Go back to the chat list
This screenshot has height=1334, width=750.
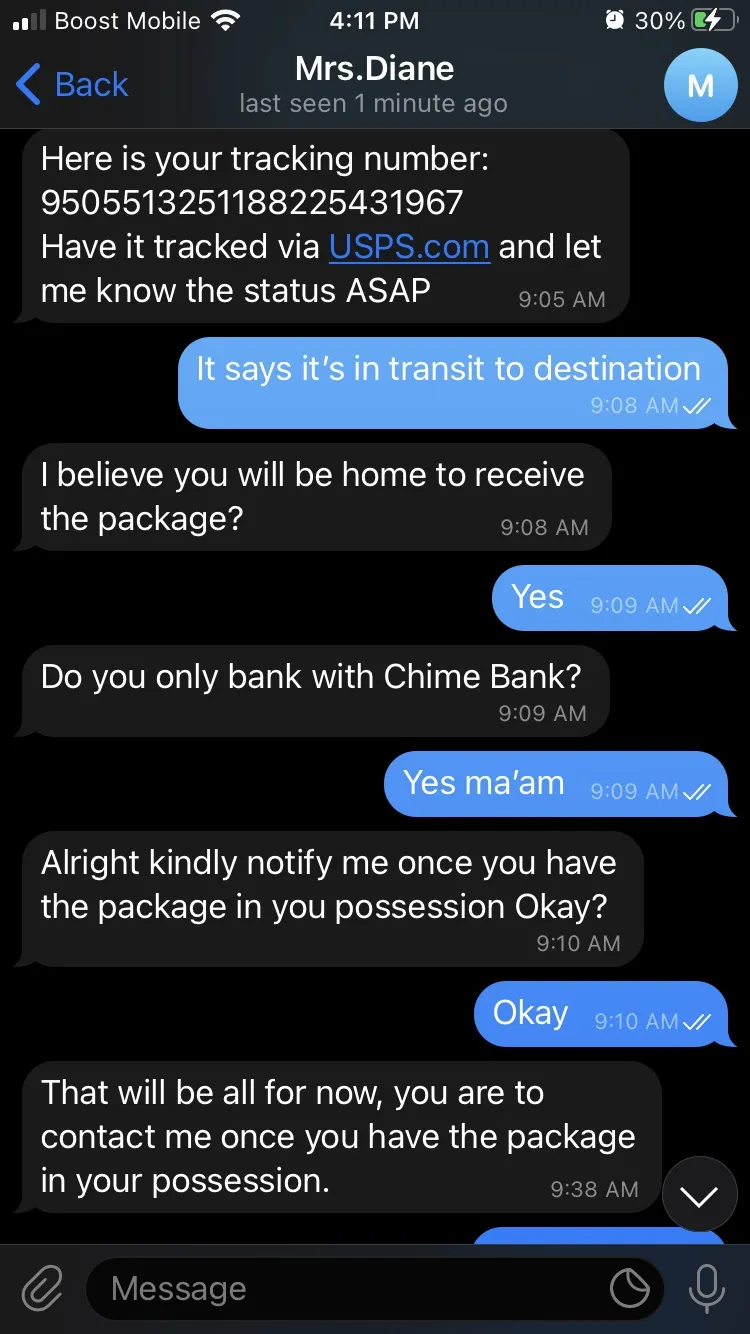coord(72,85)
